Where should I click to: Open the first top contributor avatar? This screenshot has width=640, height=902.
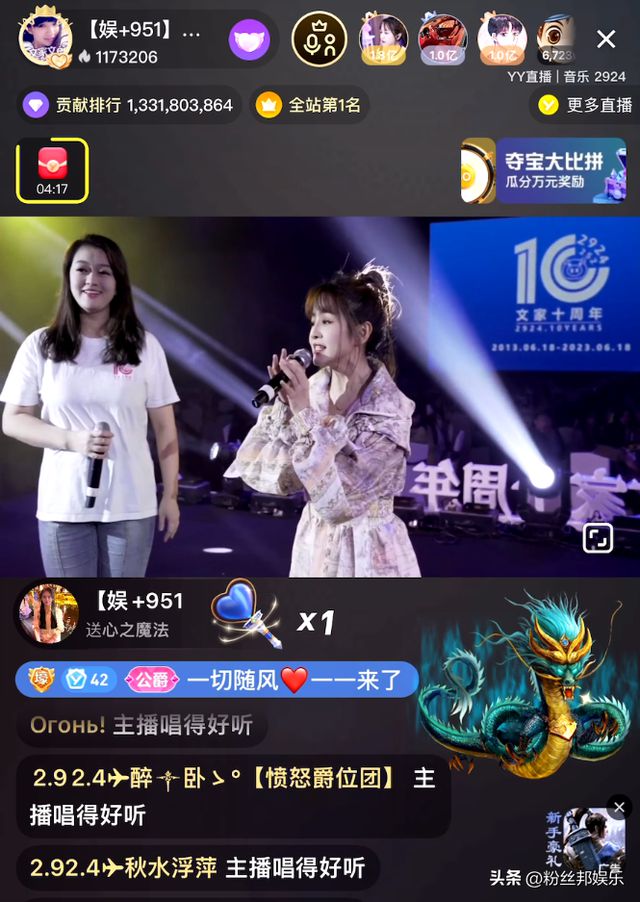pyautogui.click(x=382, y=39)
